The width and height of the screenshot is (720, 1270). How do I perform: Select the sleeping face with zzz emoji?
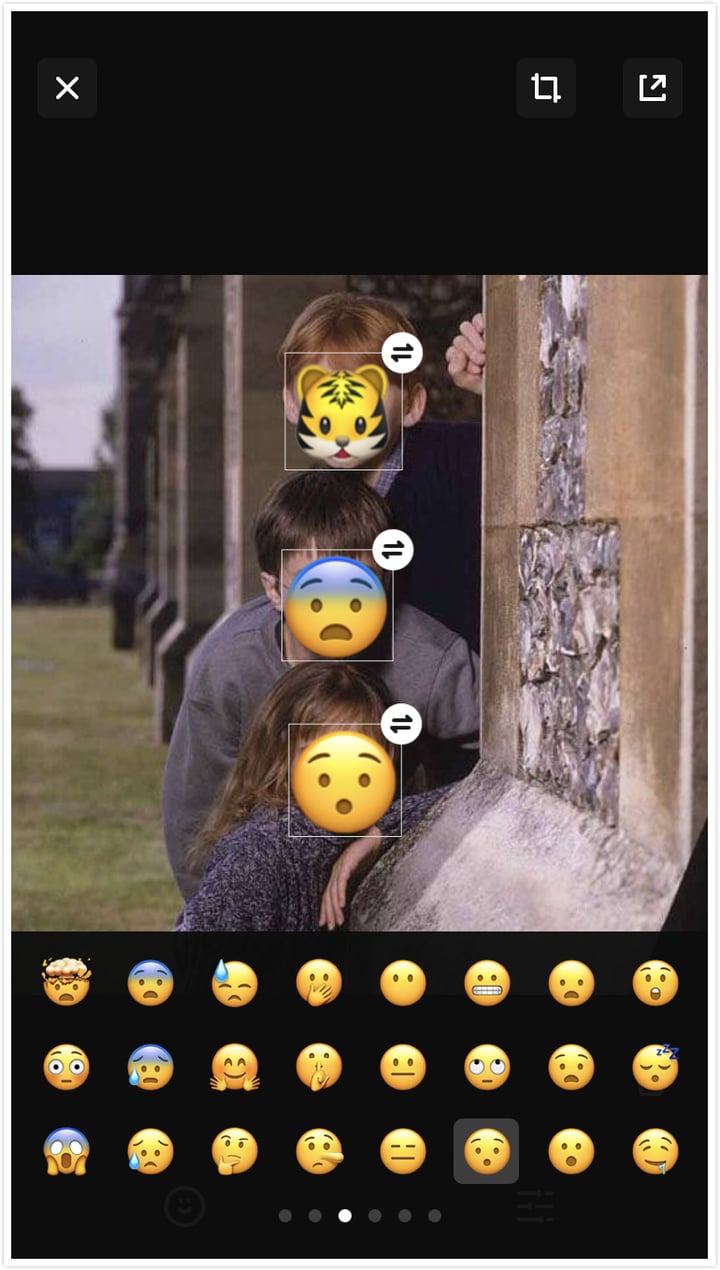click(656, 1067)
